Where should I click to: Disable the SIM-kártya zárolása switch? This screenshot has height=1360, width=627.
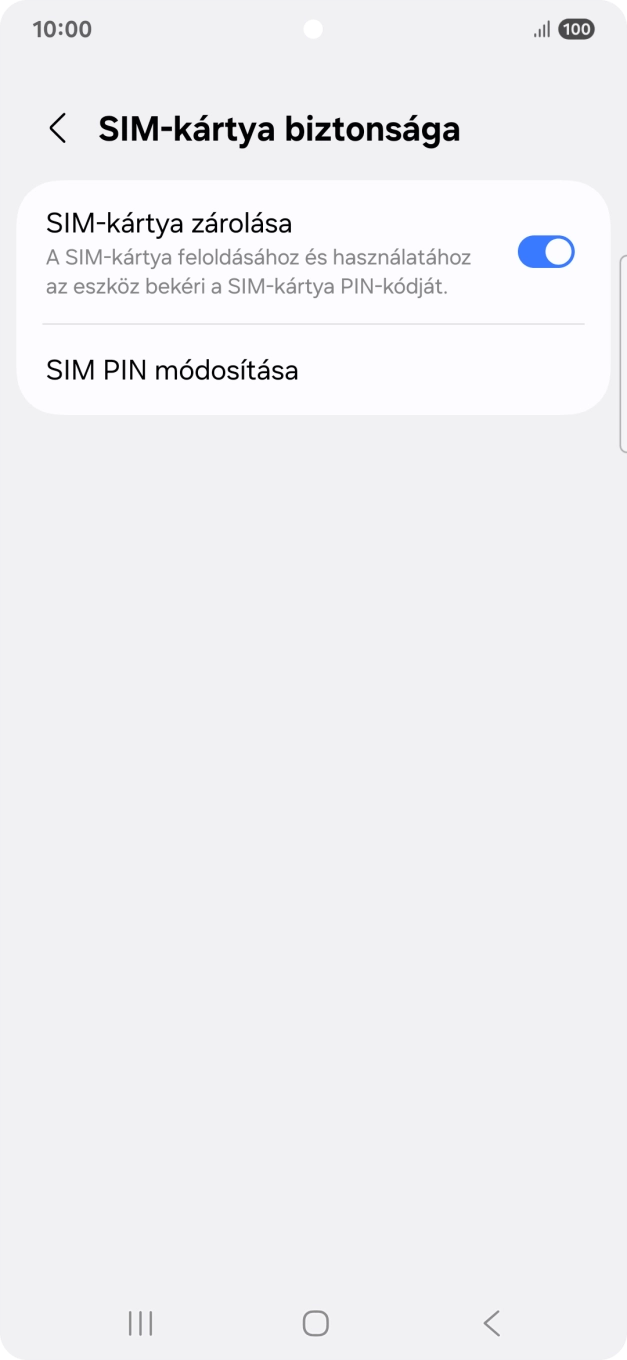pyautogui.click(x=545, y=252)
